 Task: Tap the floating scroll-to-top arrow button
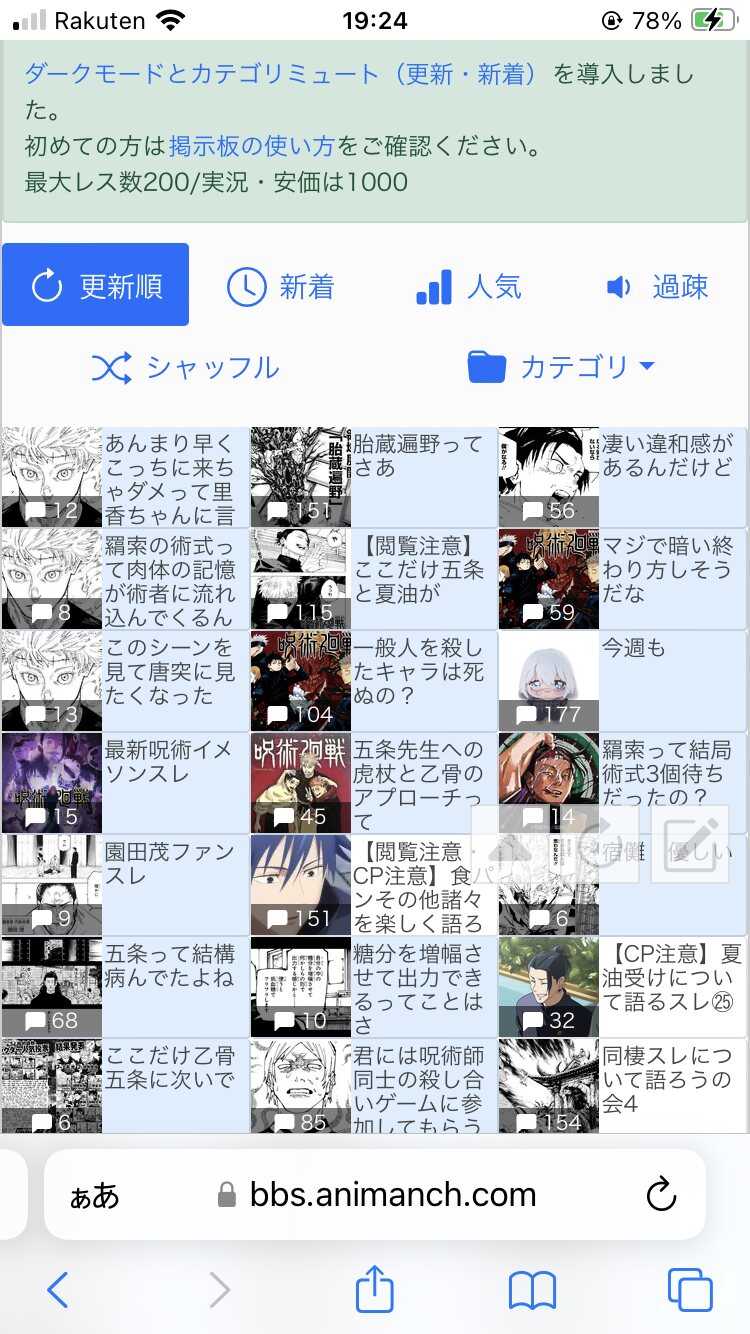tap(510, 844)
